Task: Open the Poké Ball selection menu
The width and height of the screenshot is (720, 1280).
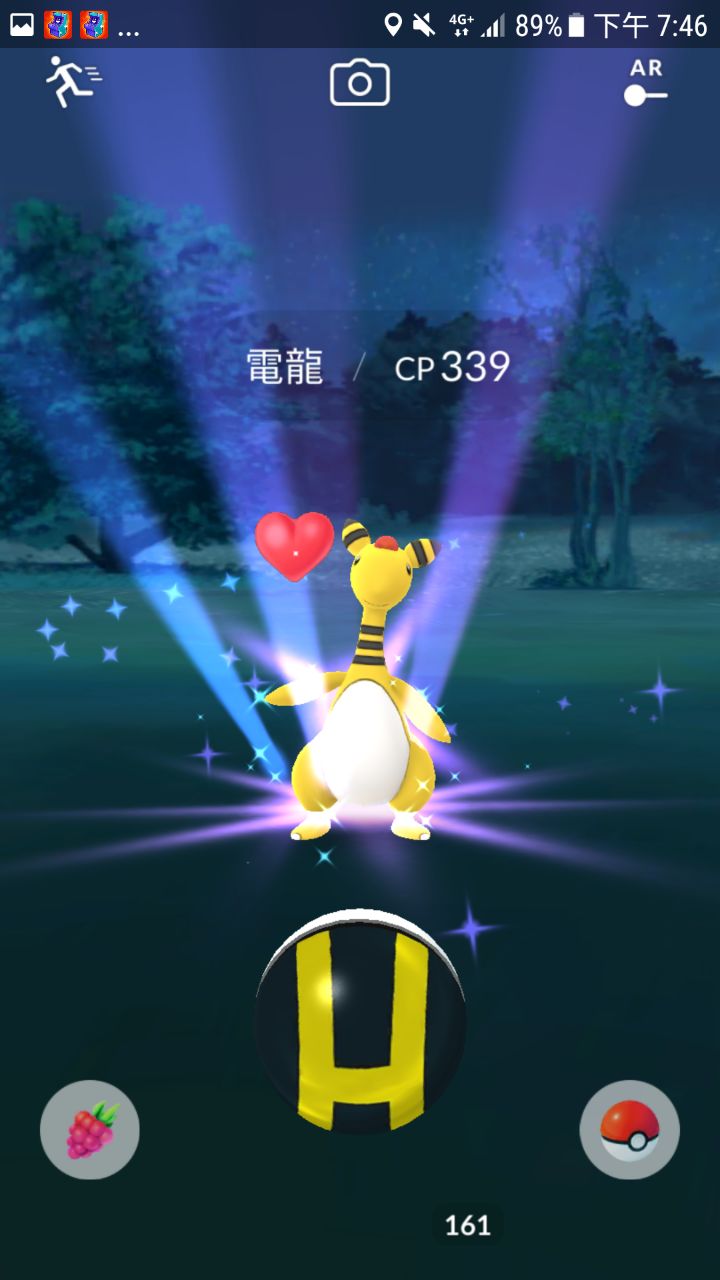Action: click(630, 1130)
